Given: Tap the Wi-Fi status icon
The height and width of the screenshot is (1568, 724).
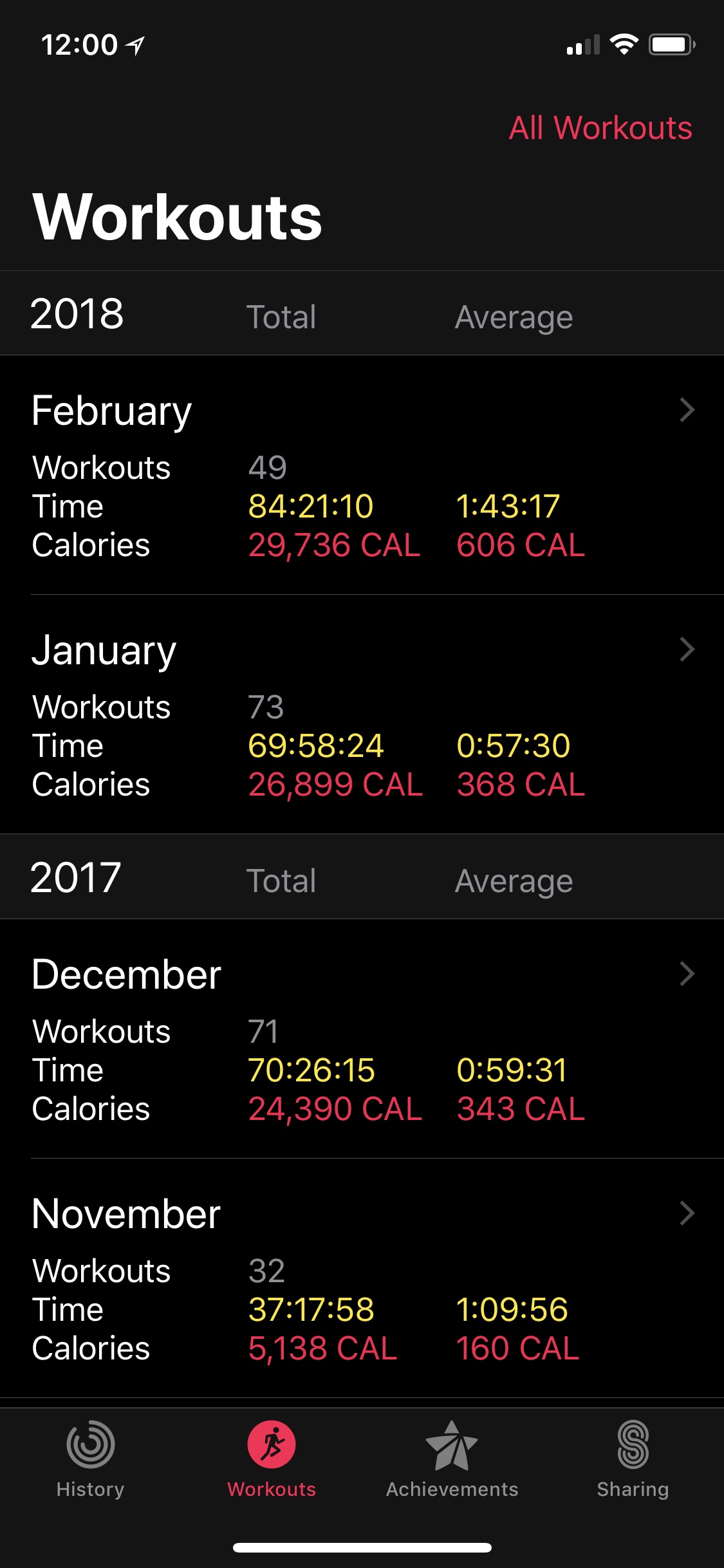Looking at the screenshot, I should pyautogui.click(x=624, y=44).
